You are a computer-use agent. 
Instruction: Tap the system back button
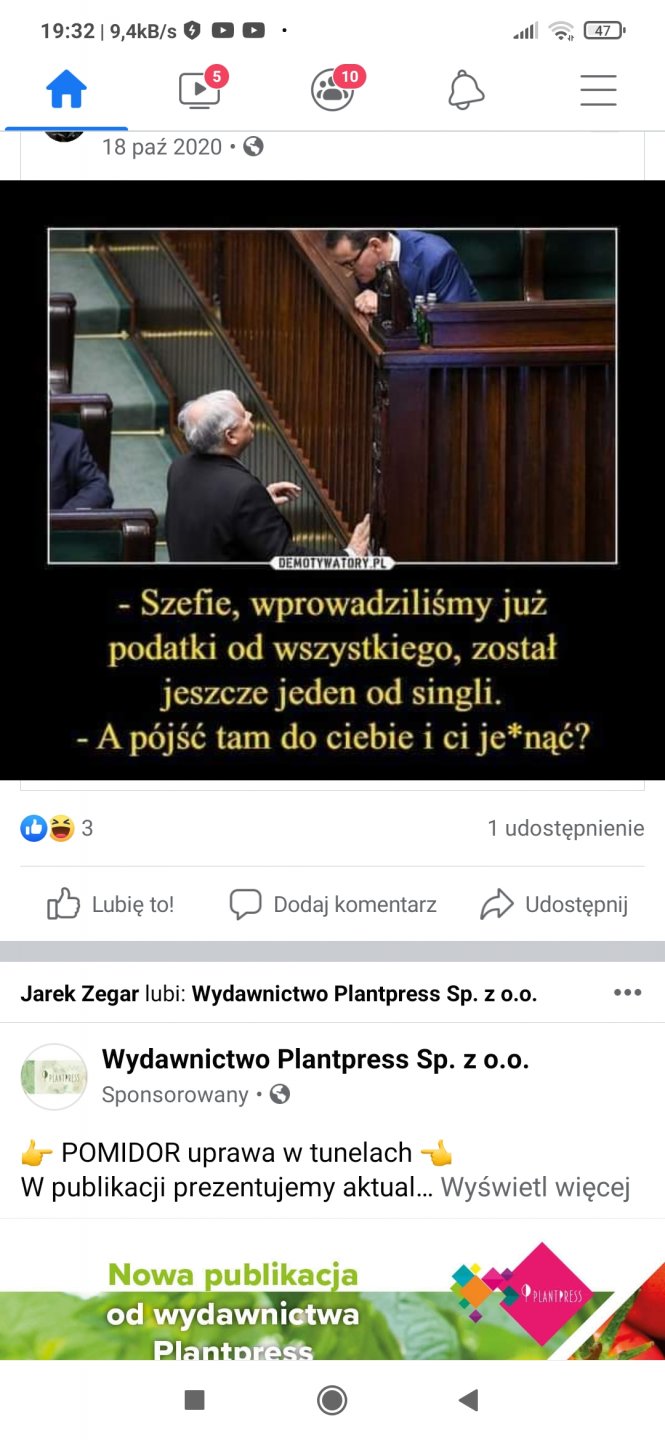click(x=468, y=1400)
